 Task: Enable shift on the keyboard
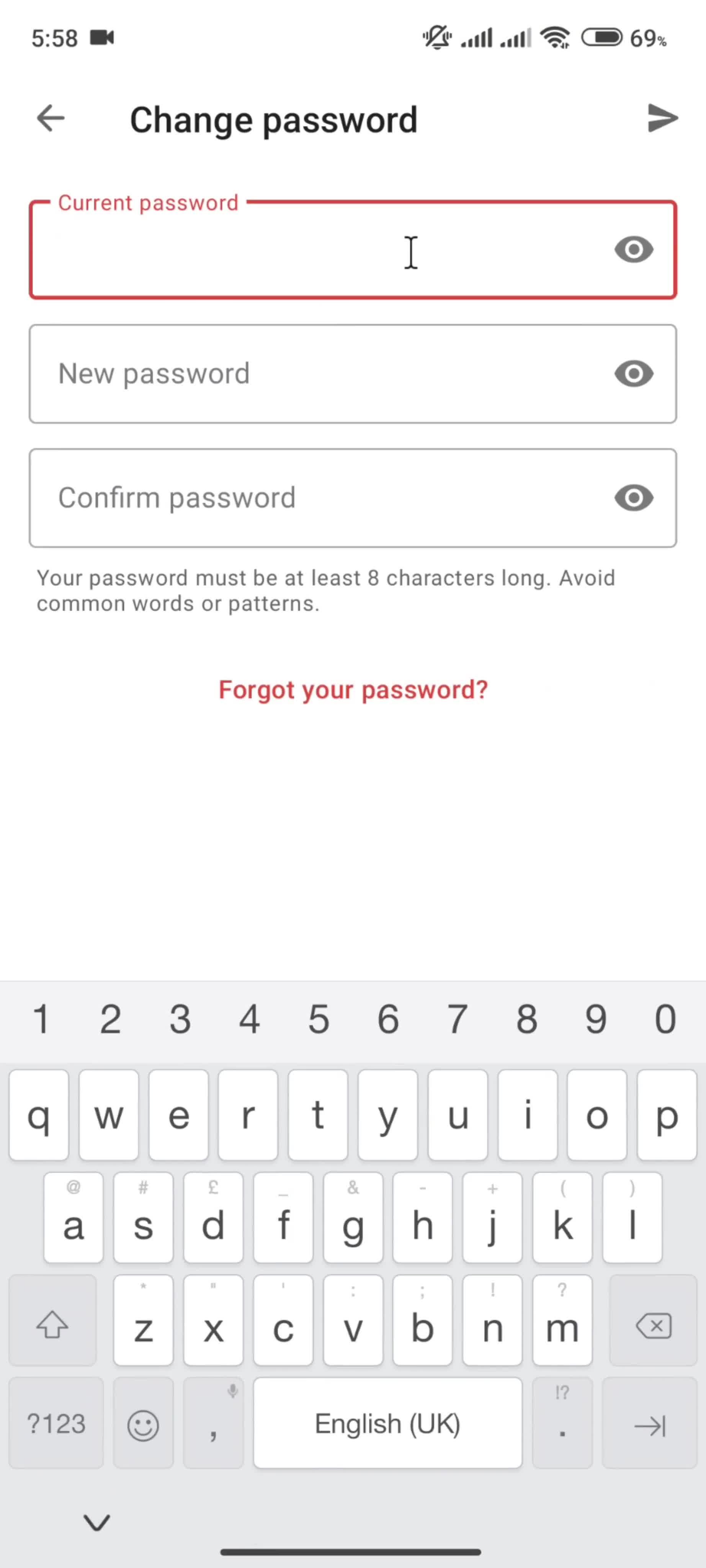[52, 1326]
